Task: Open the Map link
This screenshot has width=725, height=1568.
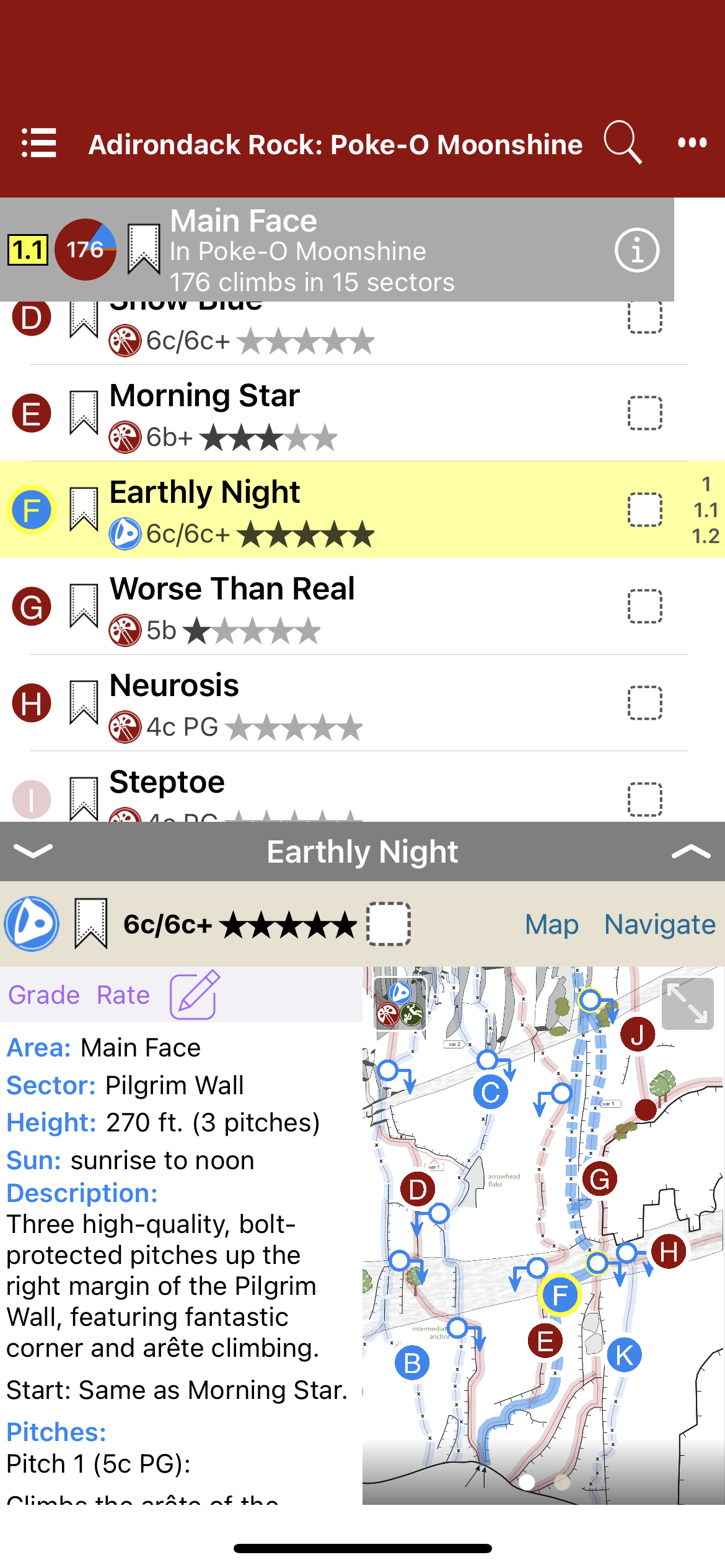Action: 551,925
